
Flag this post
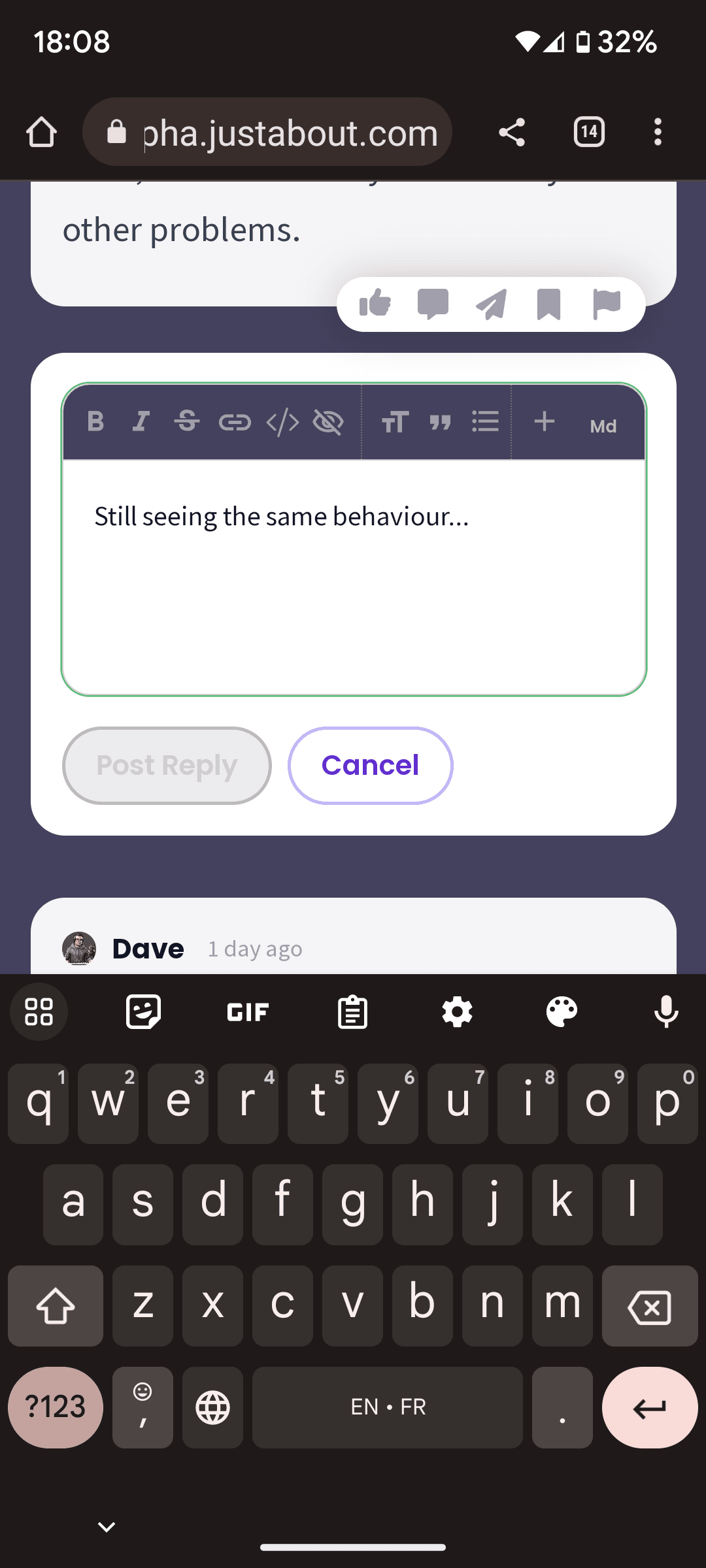click(x=606, y=304)
